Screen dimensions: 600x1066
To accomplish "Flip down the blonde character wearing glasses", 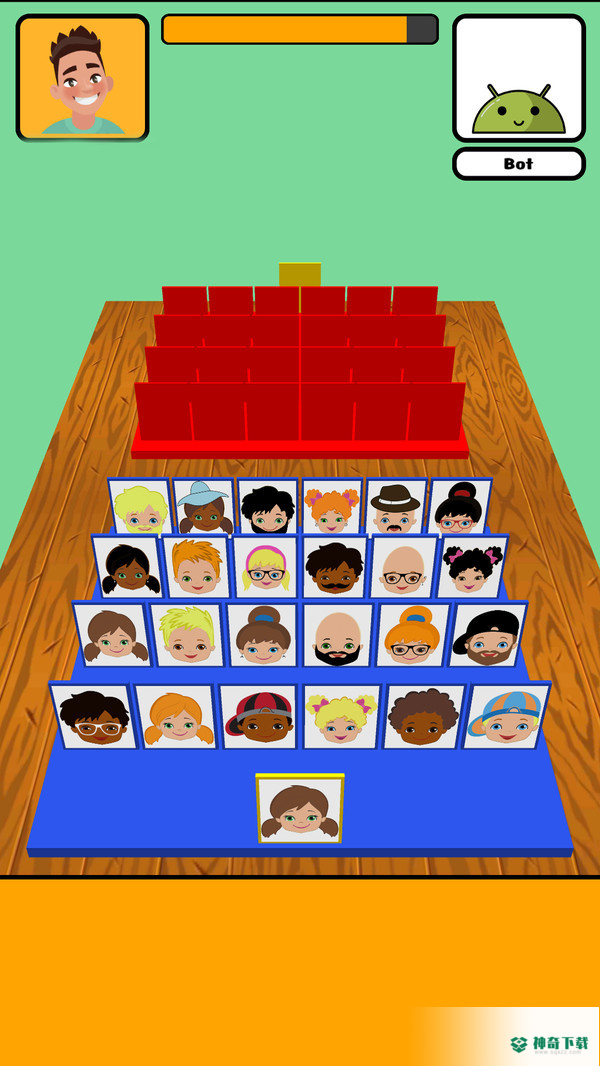I will (140, 507).
